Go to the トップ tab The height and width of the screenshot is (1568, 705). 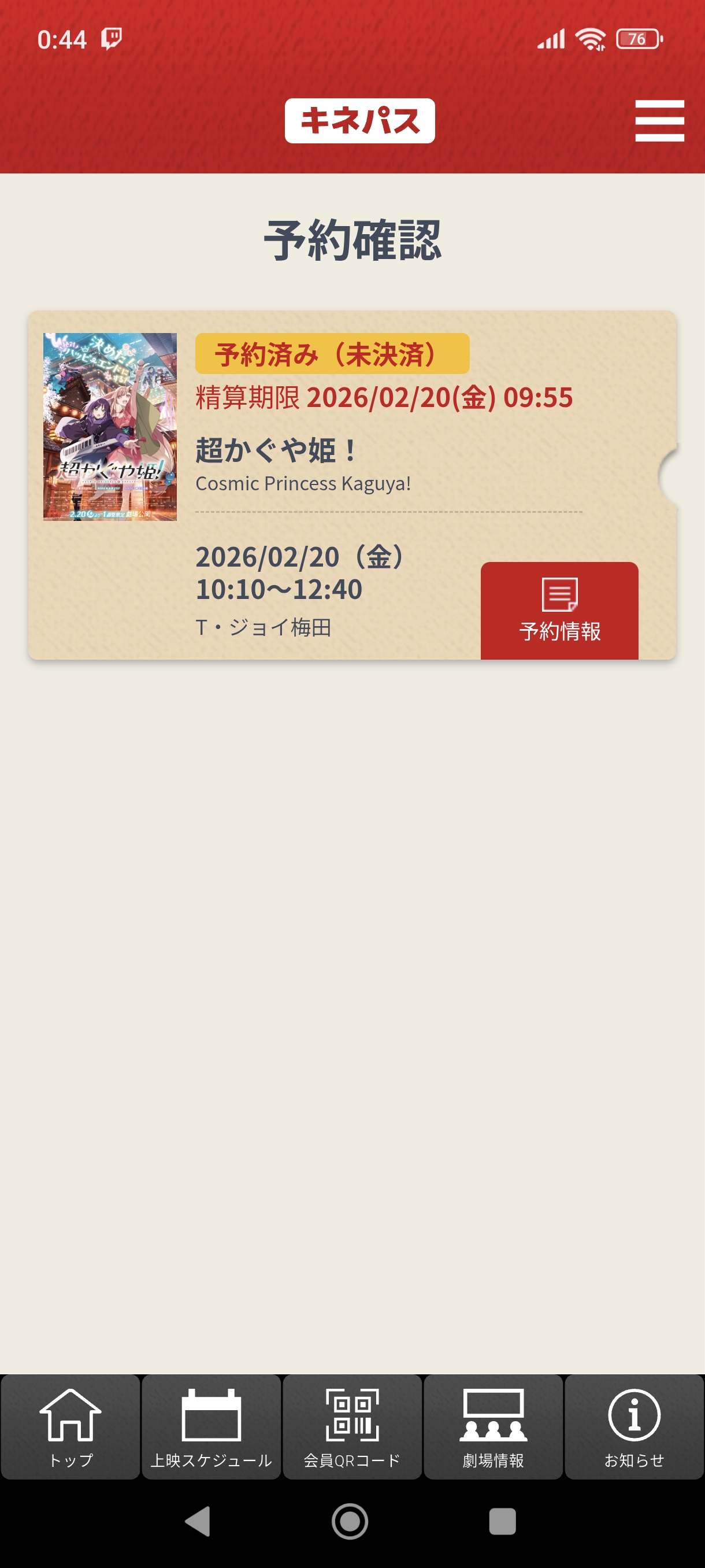tap(70, 1426)
